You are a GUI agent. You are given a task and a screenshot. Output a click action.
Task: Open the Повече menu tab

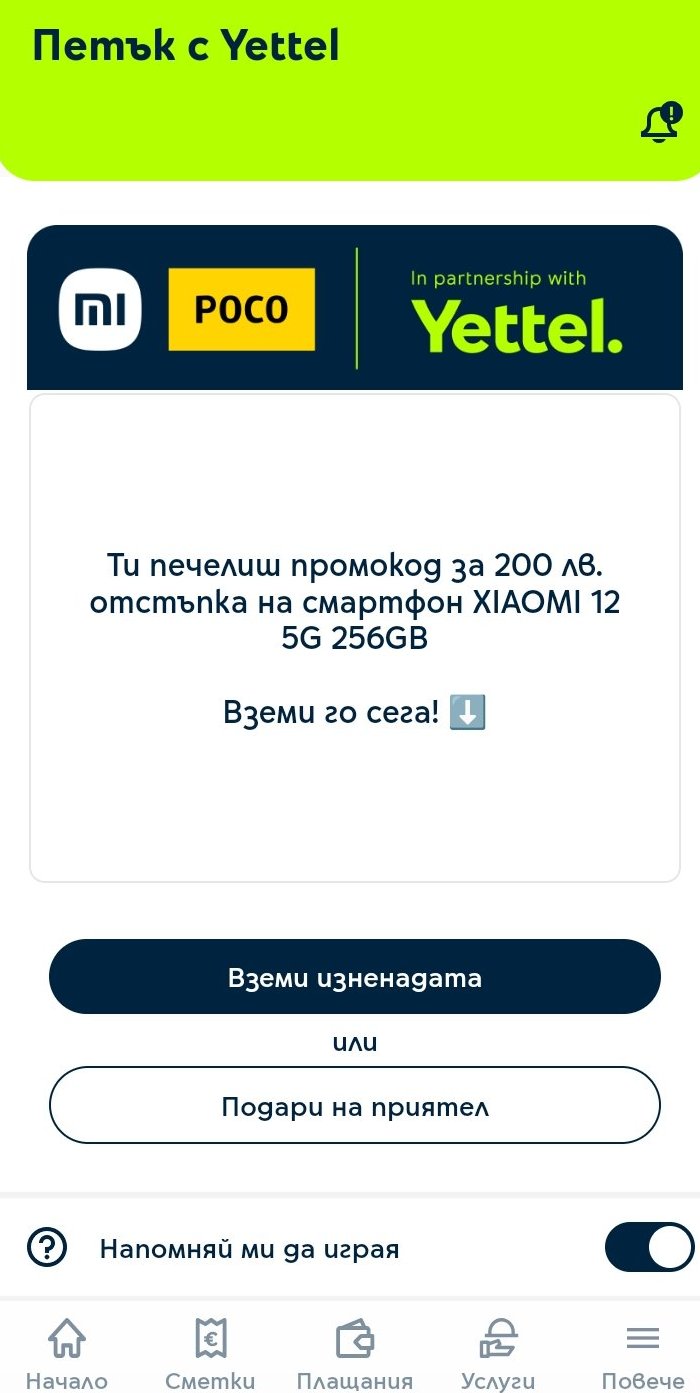click(642, 1352)
